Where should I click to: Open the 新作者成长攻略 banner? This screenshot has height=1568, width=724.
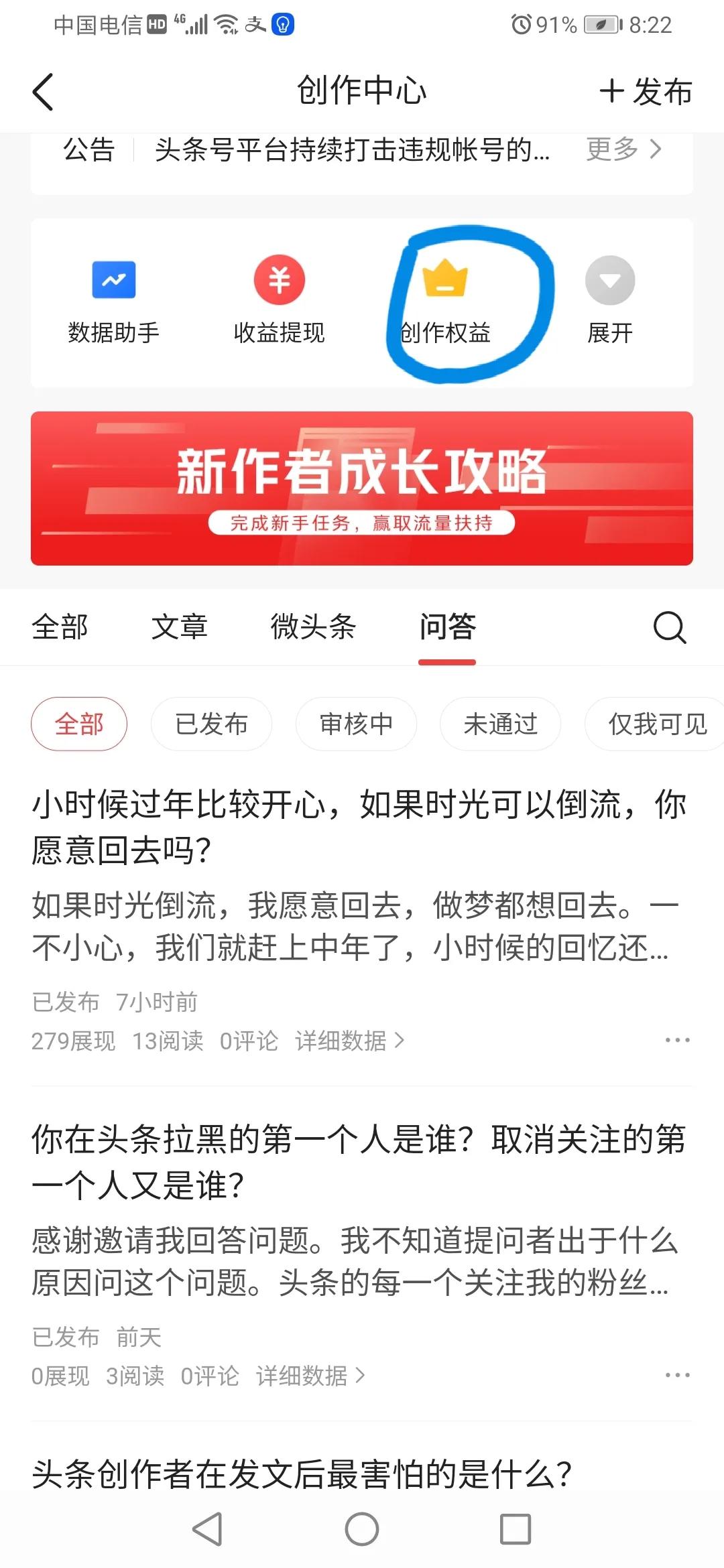(x=362, y=488)
